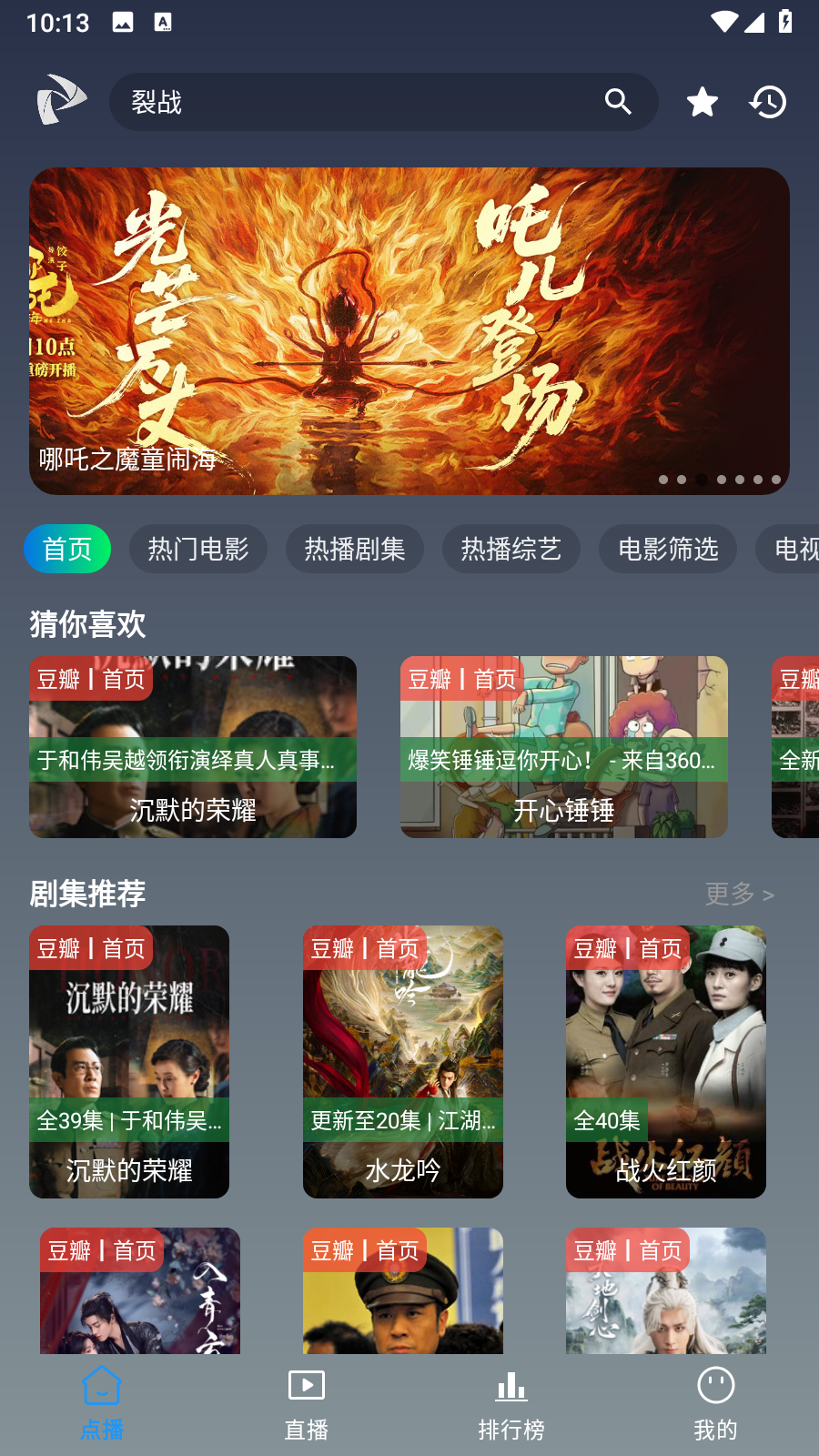Switch to the 热门电影 chip
The width and height of the screenshot is (819, 1456).
pos(198,549)
